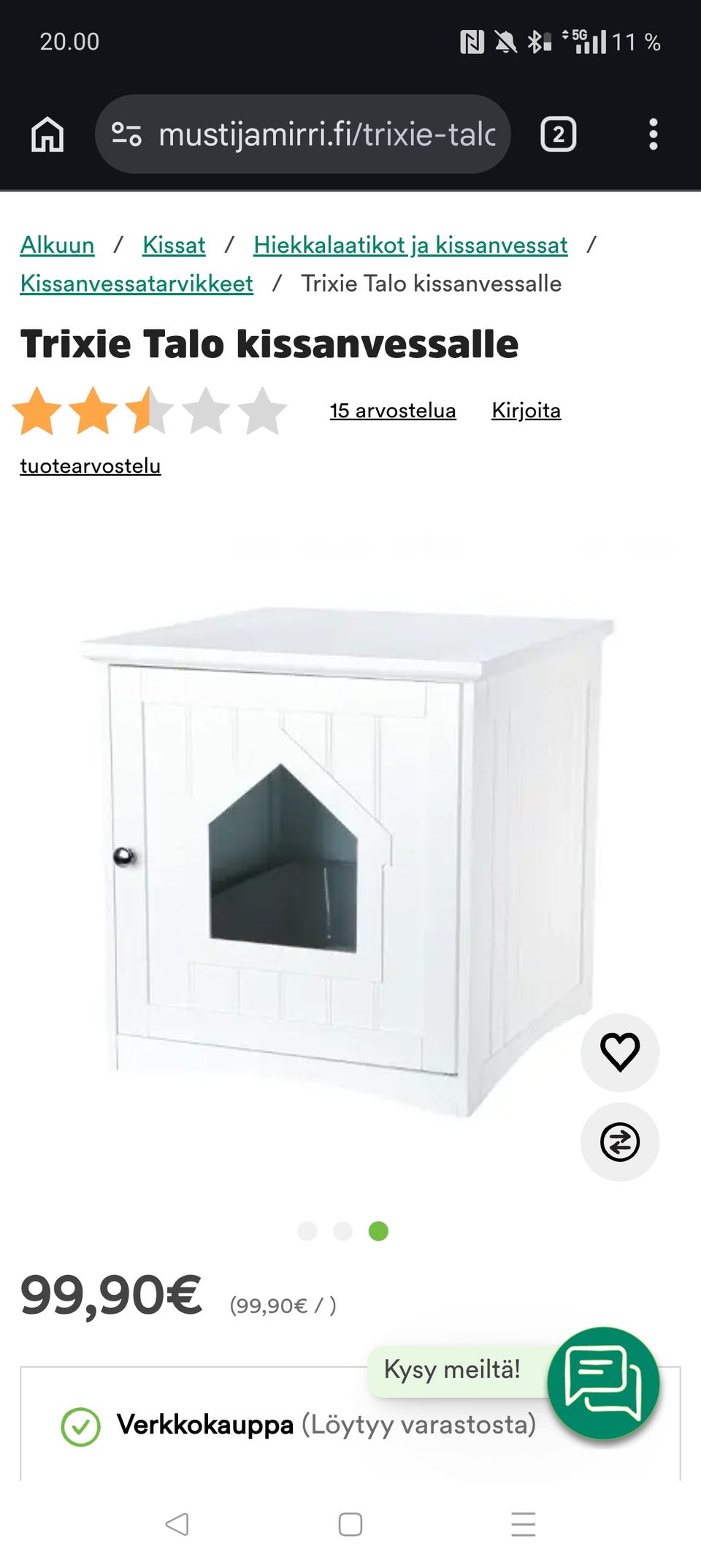Select the second image page dot
This screenshot has height=1568, width=701.
(342, 1231)
